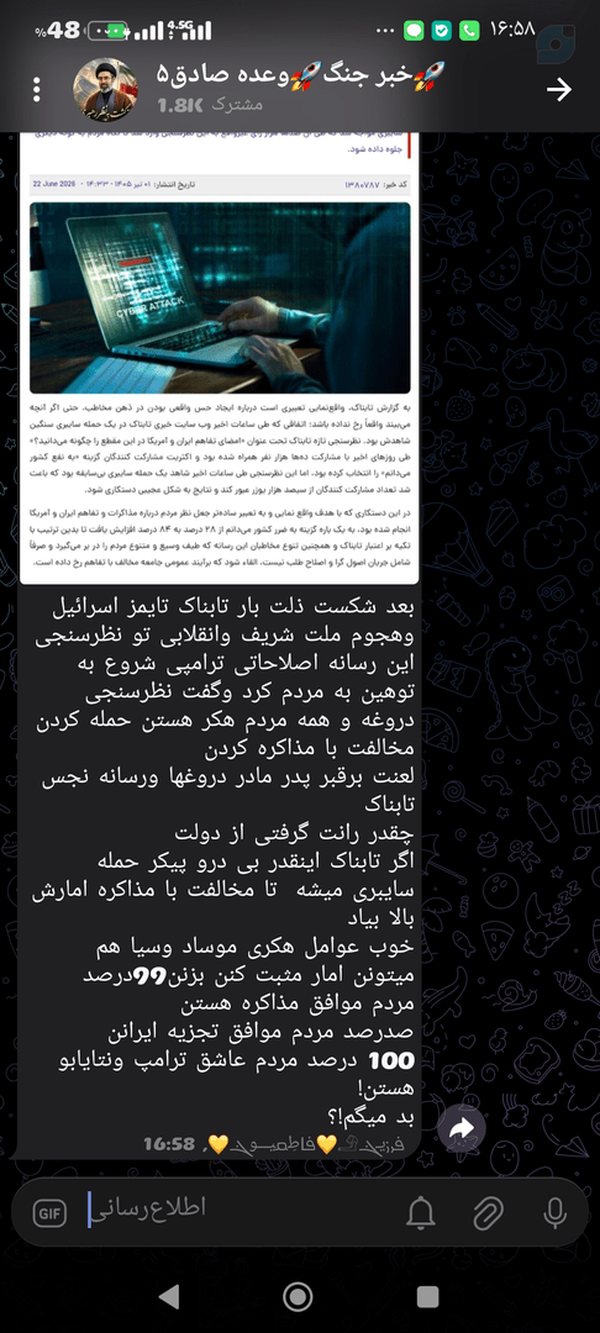Attach a file with paperclip
The height and width of the screenshot is (1333, 600).
(x=487, y=1213)
